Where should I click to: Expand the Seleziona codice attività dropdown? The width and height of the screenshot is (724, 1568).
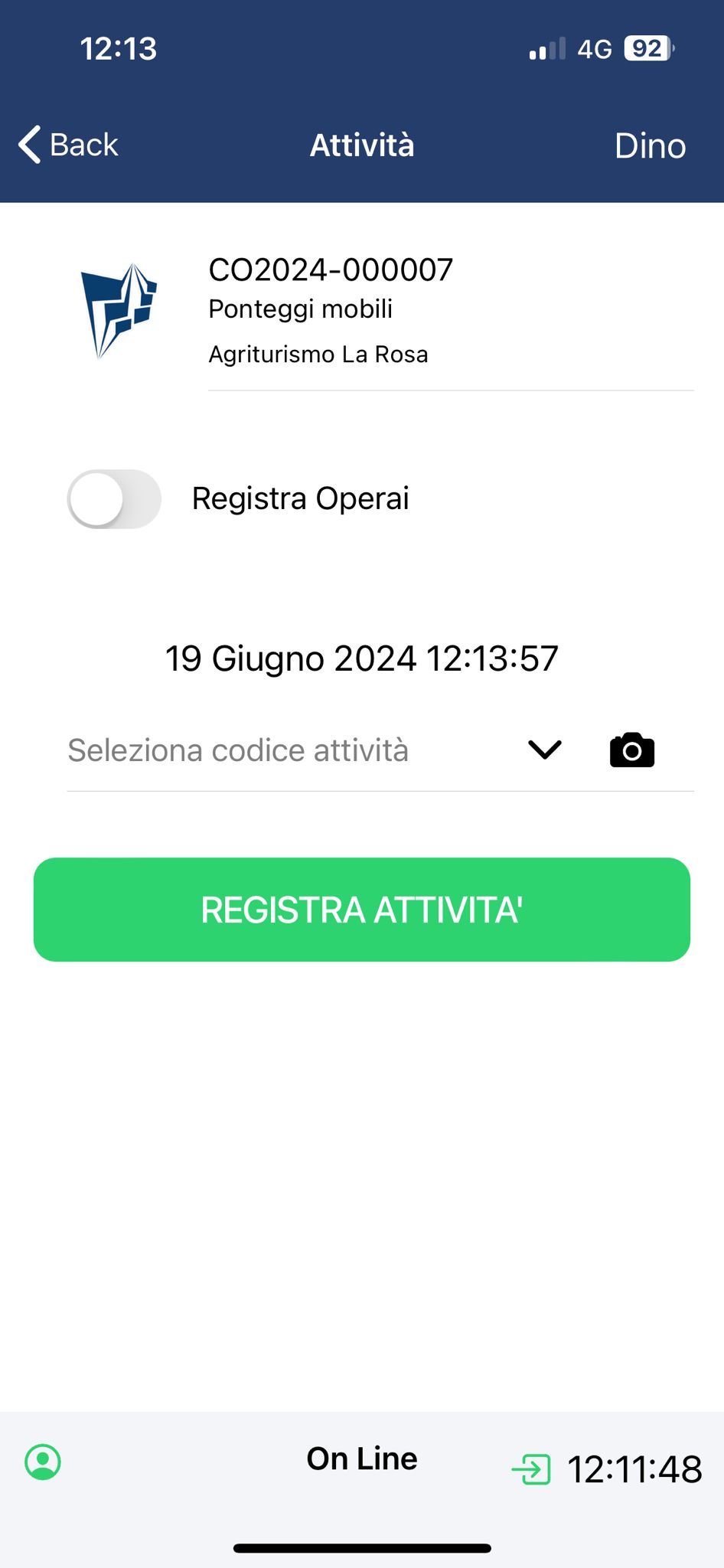(x=544, y=750)
